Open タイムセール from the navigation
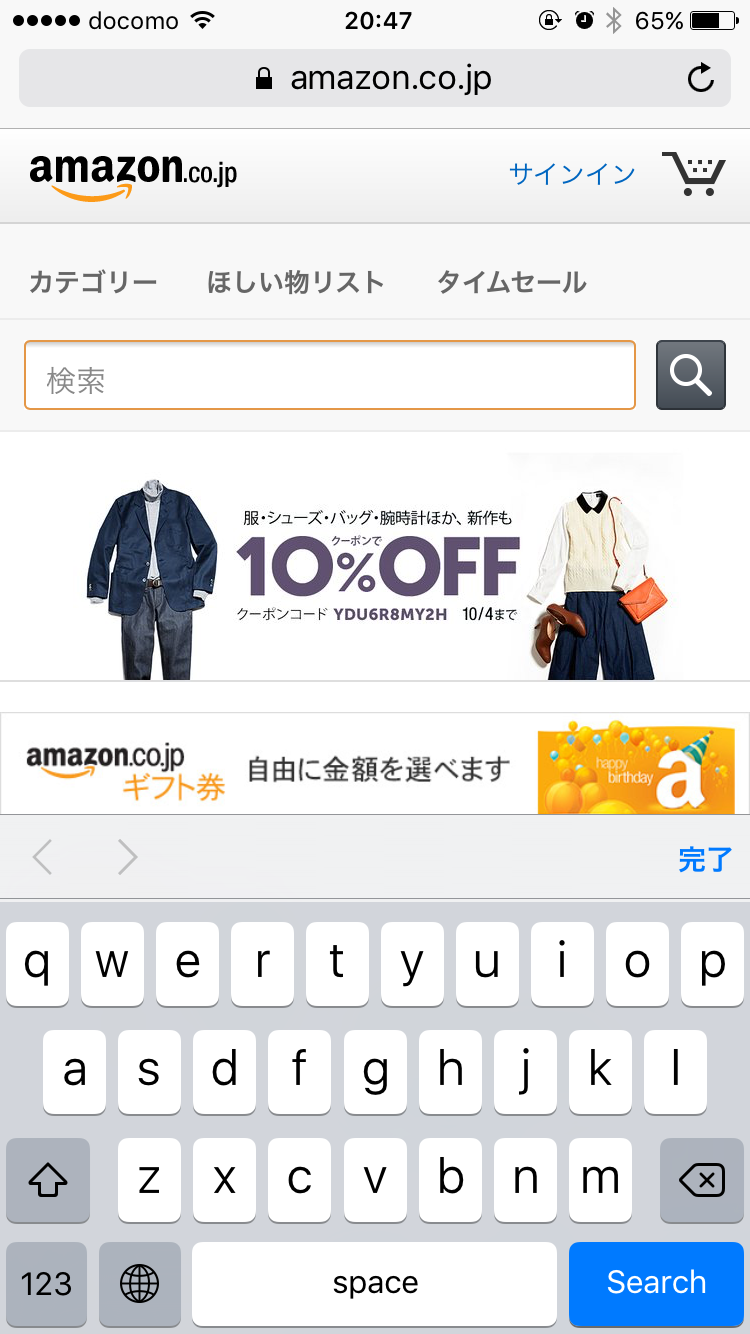This screenshot has width=750, height=1334. point(511,283)
